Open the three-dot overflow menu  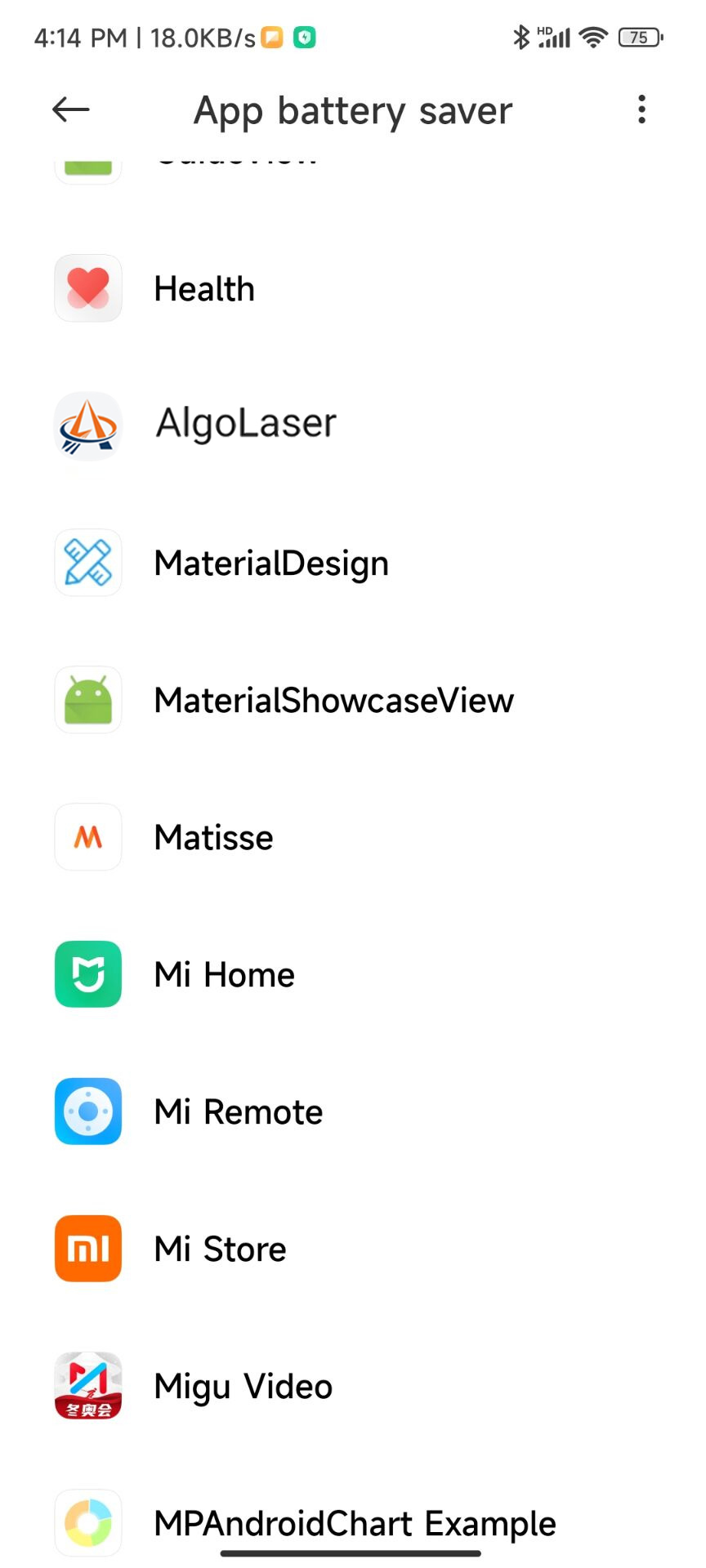641,109
